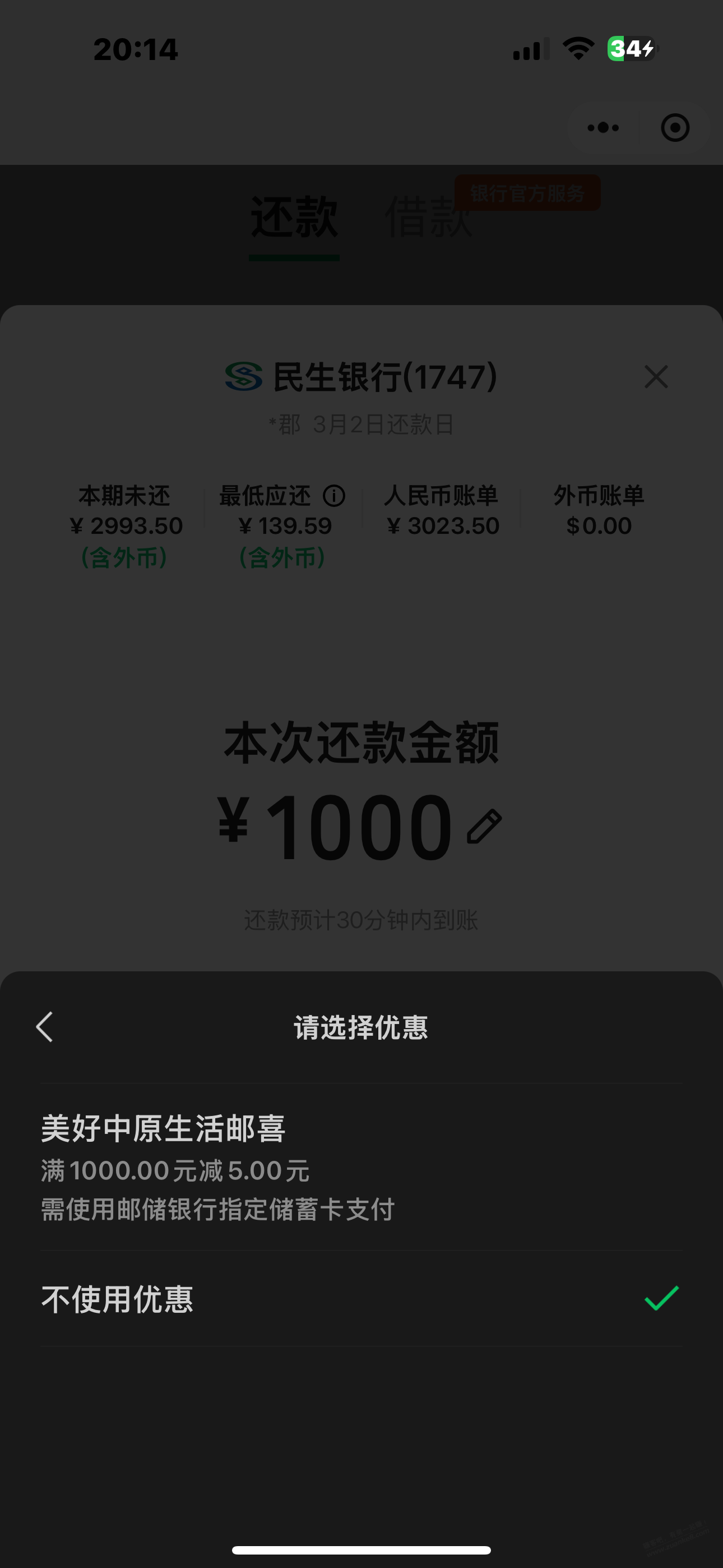Screen dimensions: 723x1568
Task: Edit the repayment amount with pencil icon
Action: pyautogui.click(x=484, y=826)
